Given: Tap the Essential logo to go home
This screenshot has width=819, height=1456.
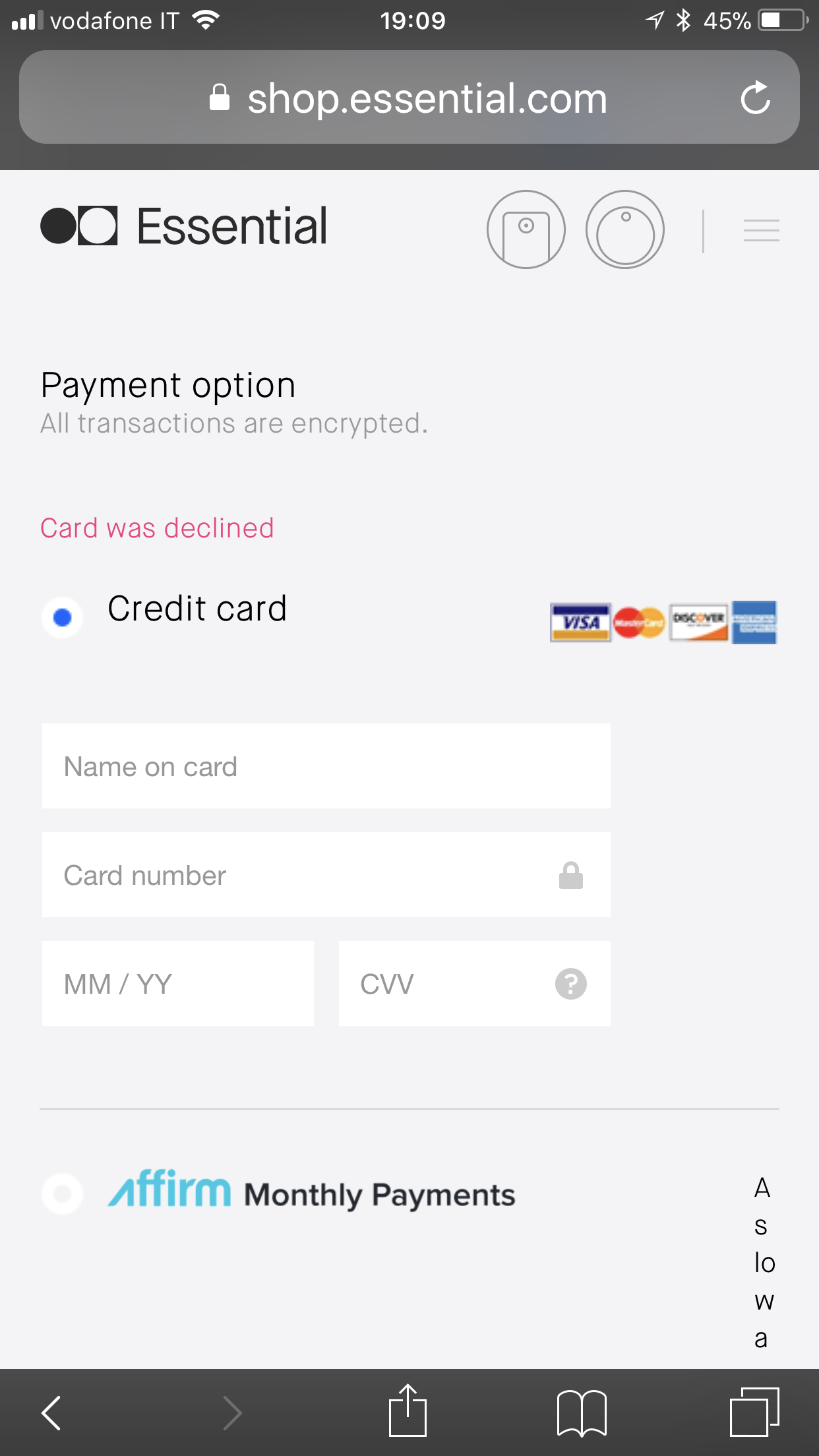Looking at the screenshot, I should click(x=184, y=226).
